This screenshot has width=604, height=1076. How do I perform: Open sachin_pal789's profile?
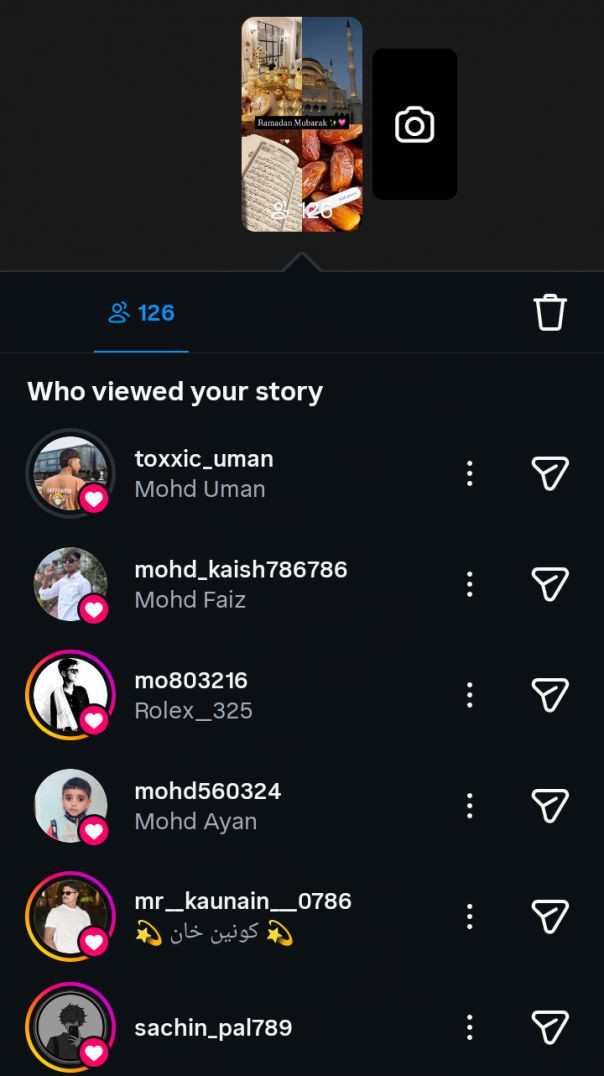(212, 1028)
